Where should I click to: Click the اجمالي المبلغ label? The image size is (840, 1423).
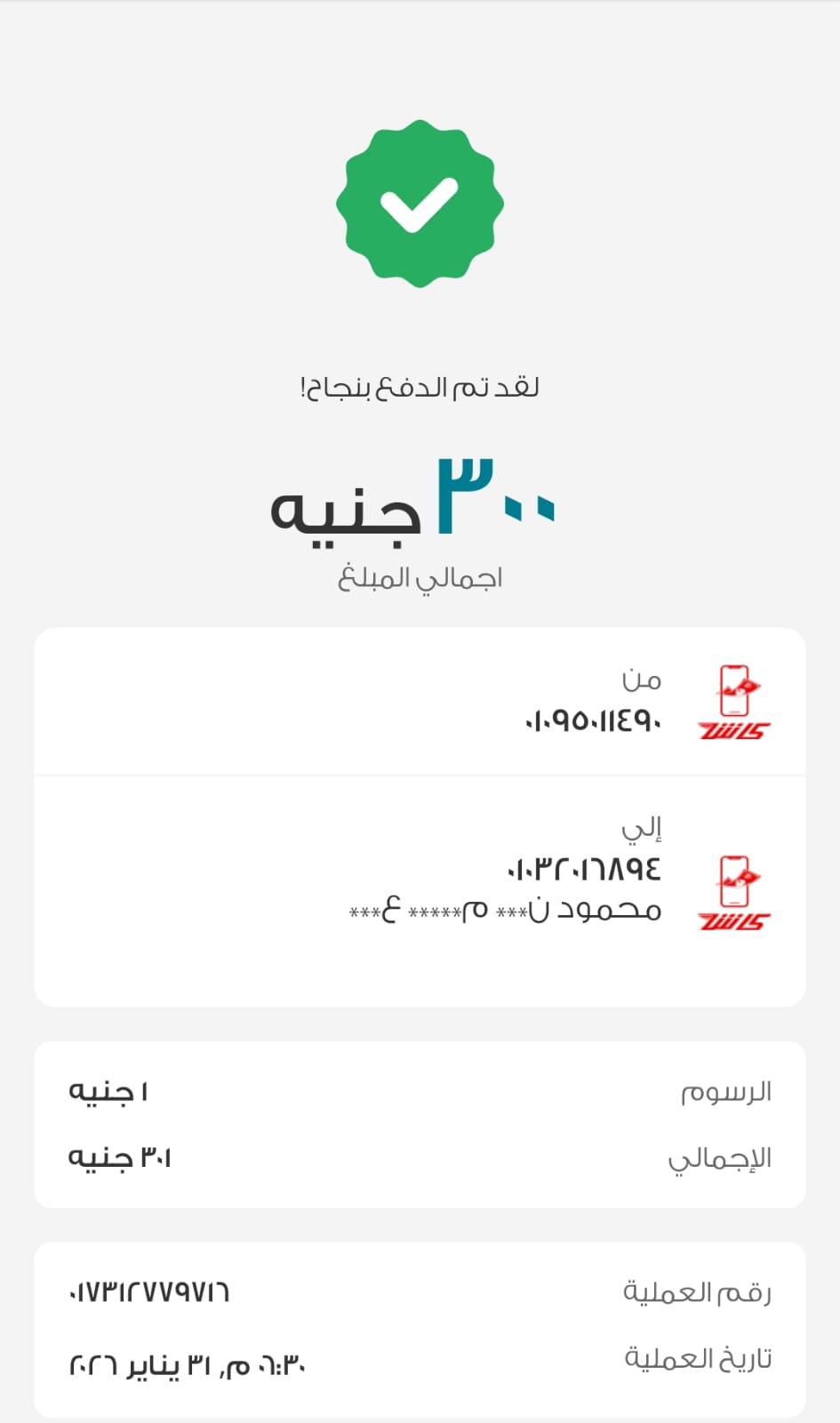coord(418,576)
